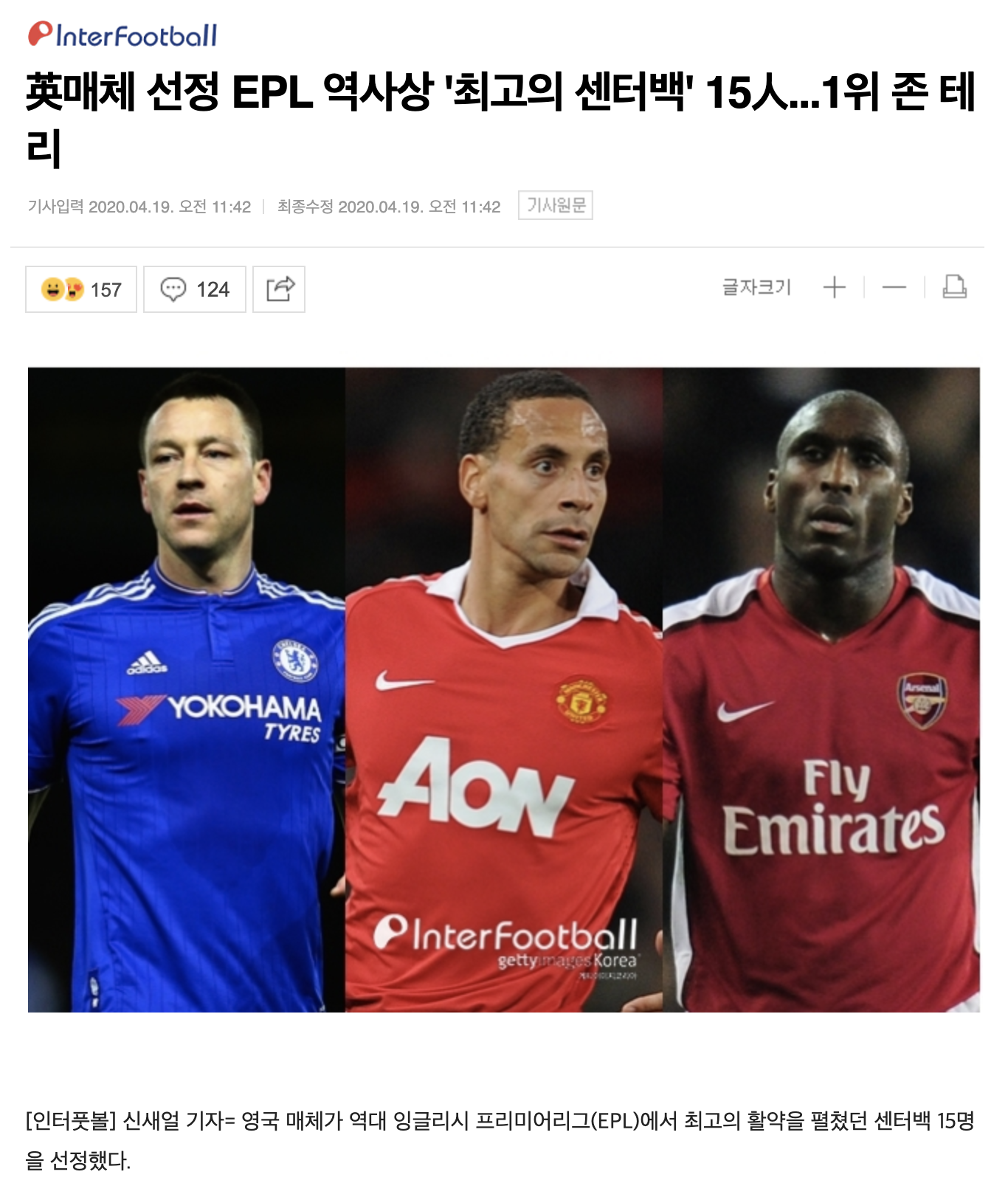
Task: Print this article
Action: click(954, 287)
